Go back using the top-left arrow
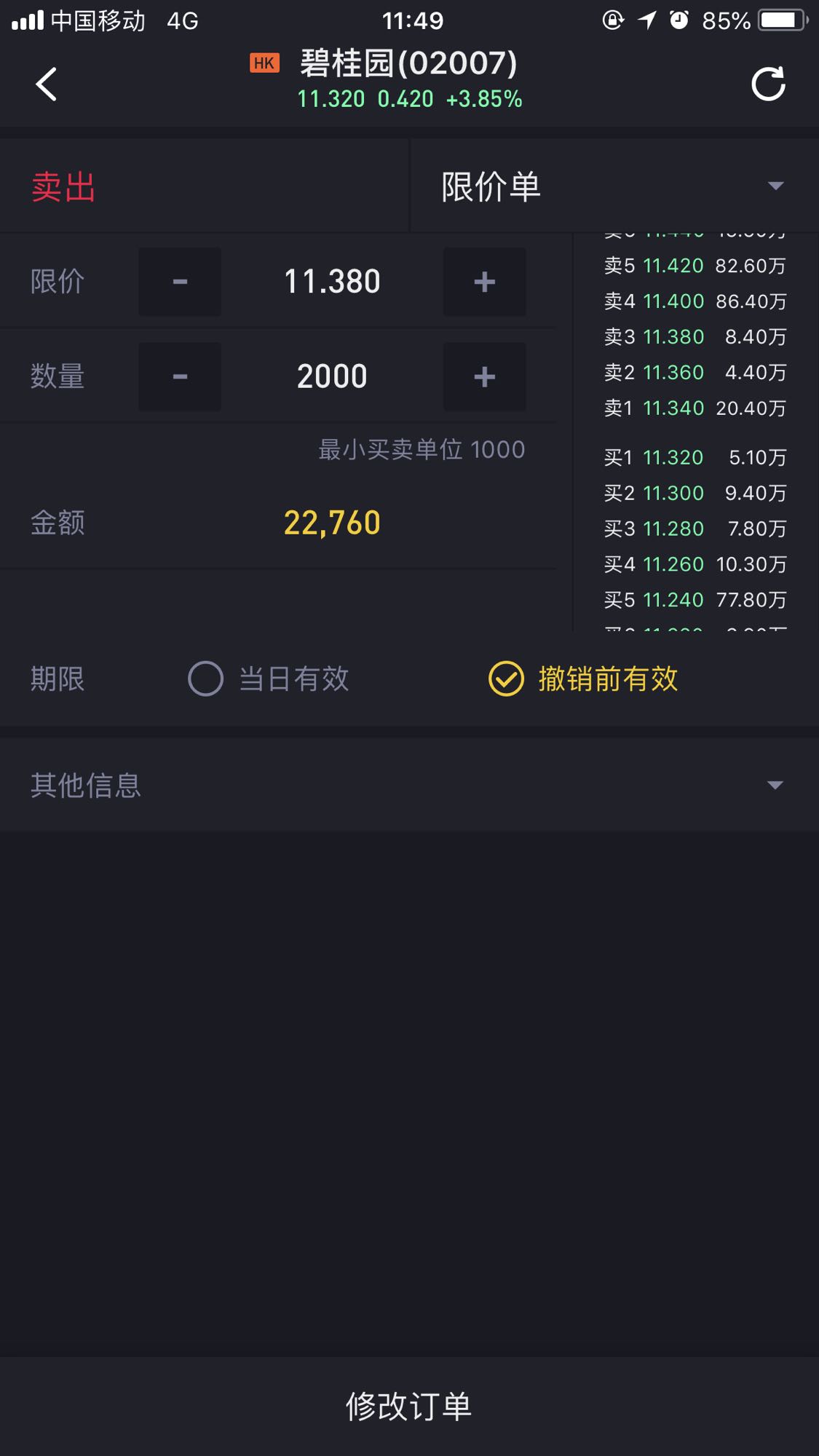The width and height of the screenshot is (819, 1456). tap(46, 84)
